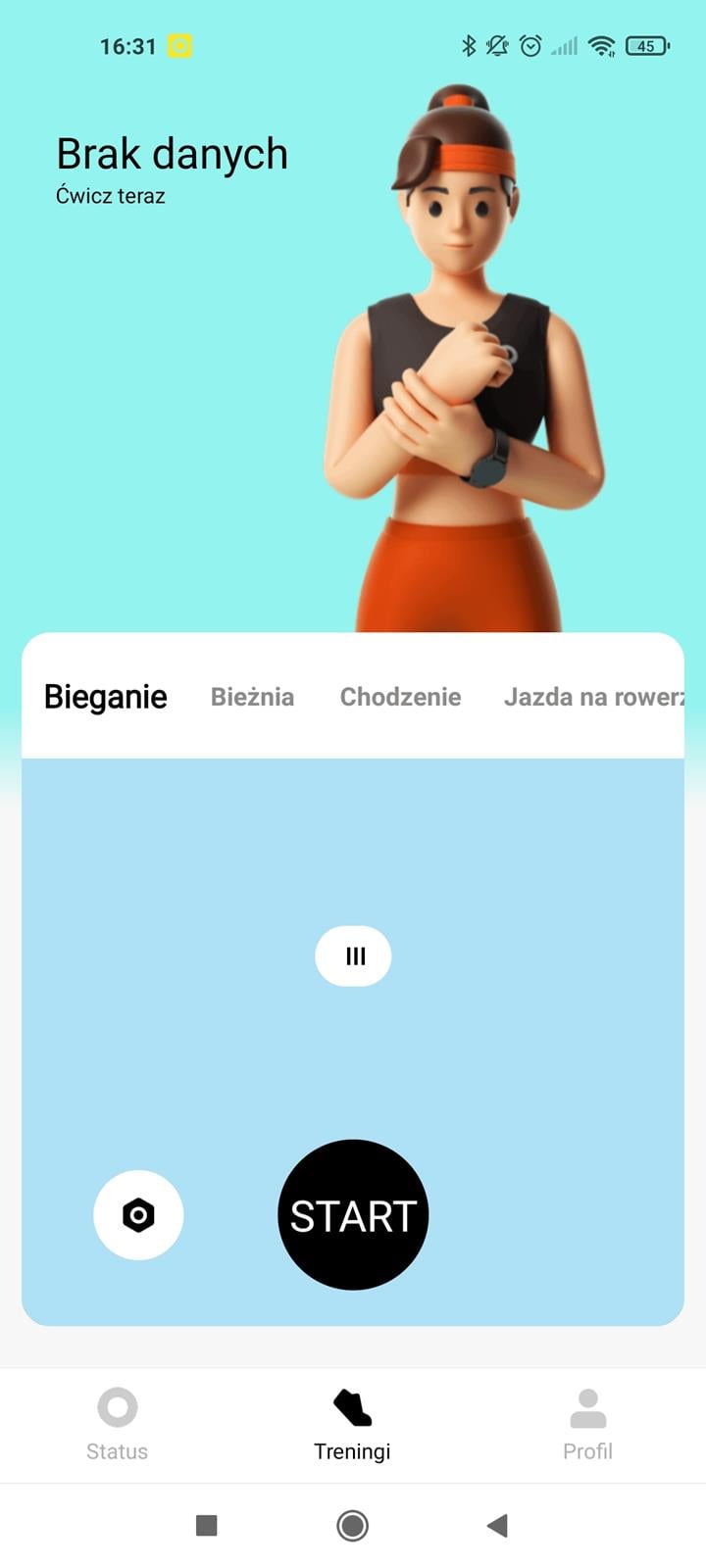Screen dimensions: 706x1568
Task: Open workout settings hexagon icon
Action: pos(138,1215)
